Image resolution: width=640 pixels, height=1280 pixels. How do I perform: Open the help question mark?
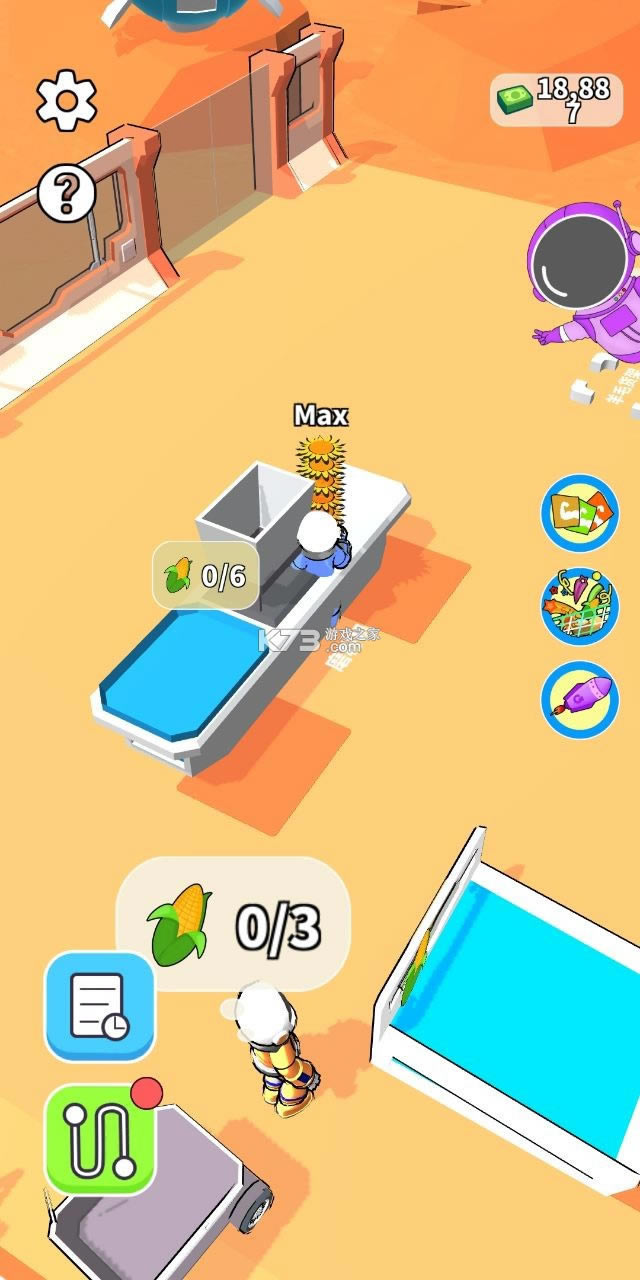coord(66,193)
